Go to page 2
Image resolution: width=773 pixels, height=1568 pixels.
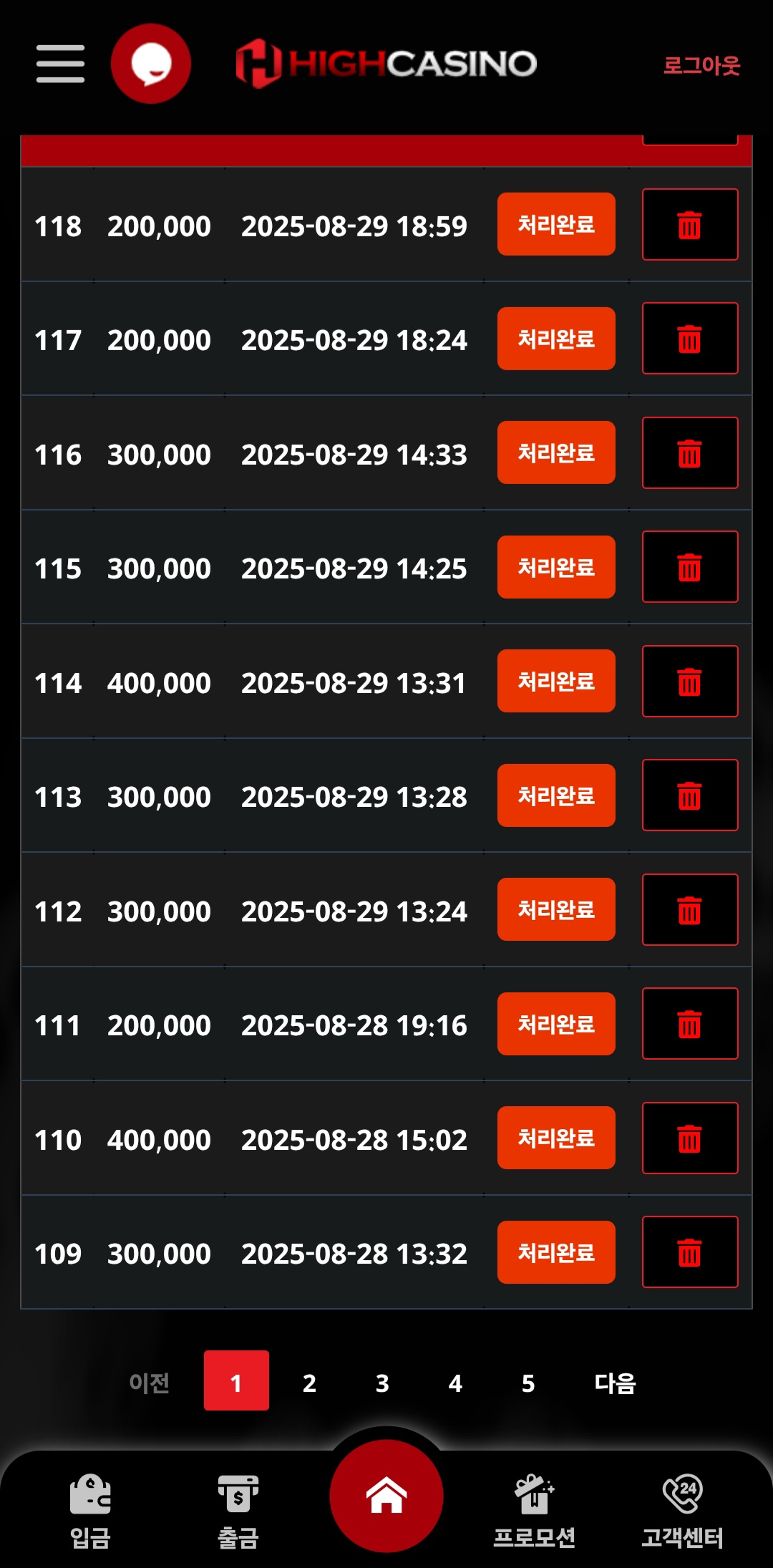click(309, 1383)
